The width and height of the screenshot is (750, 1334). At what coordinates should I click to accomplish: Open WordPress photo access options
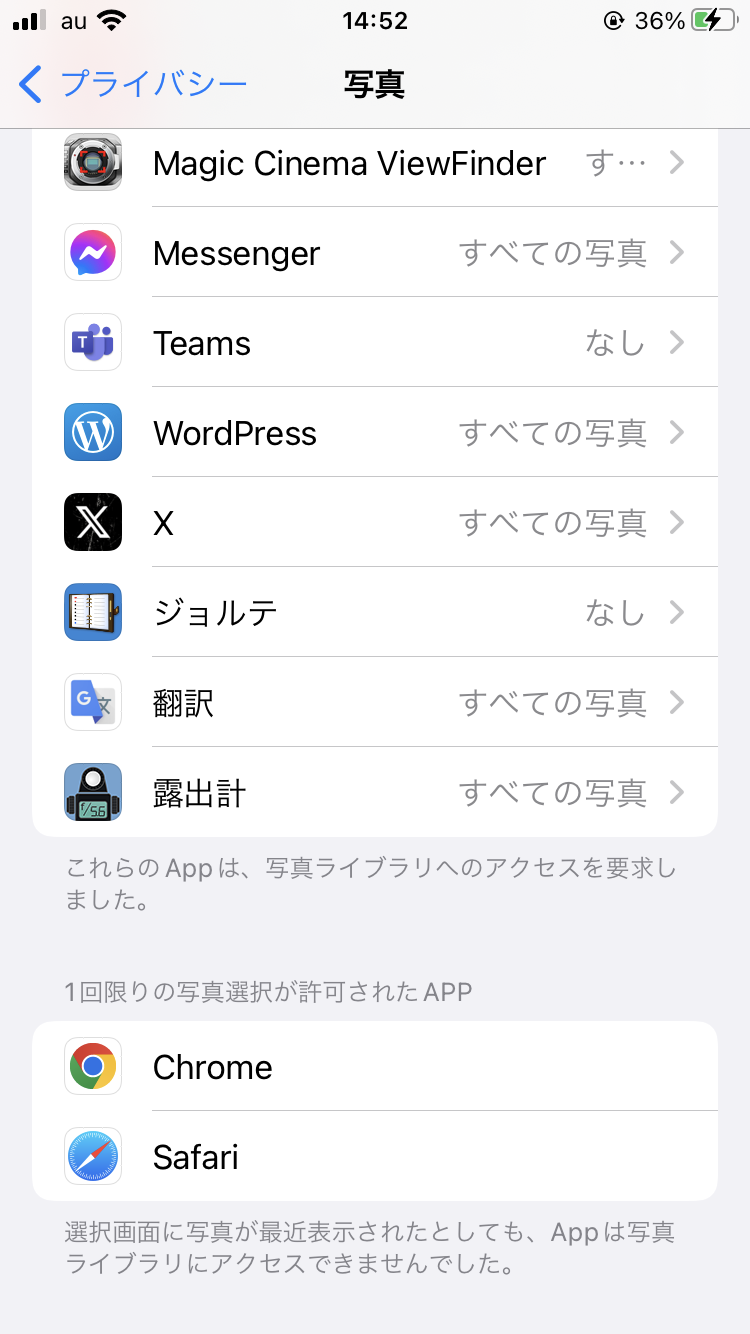point(375,433)
